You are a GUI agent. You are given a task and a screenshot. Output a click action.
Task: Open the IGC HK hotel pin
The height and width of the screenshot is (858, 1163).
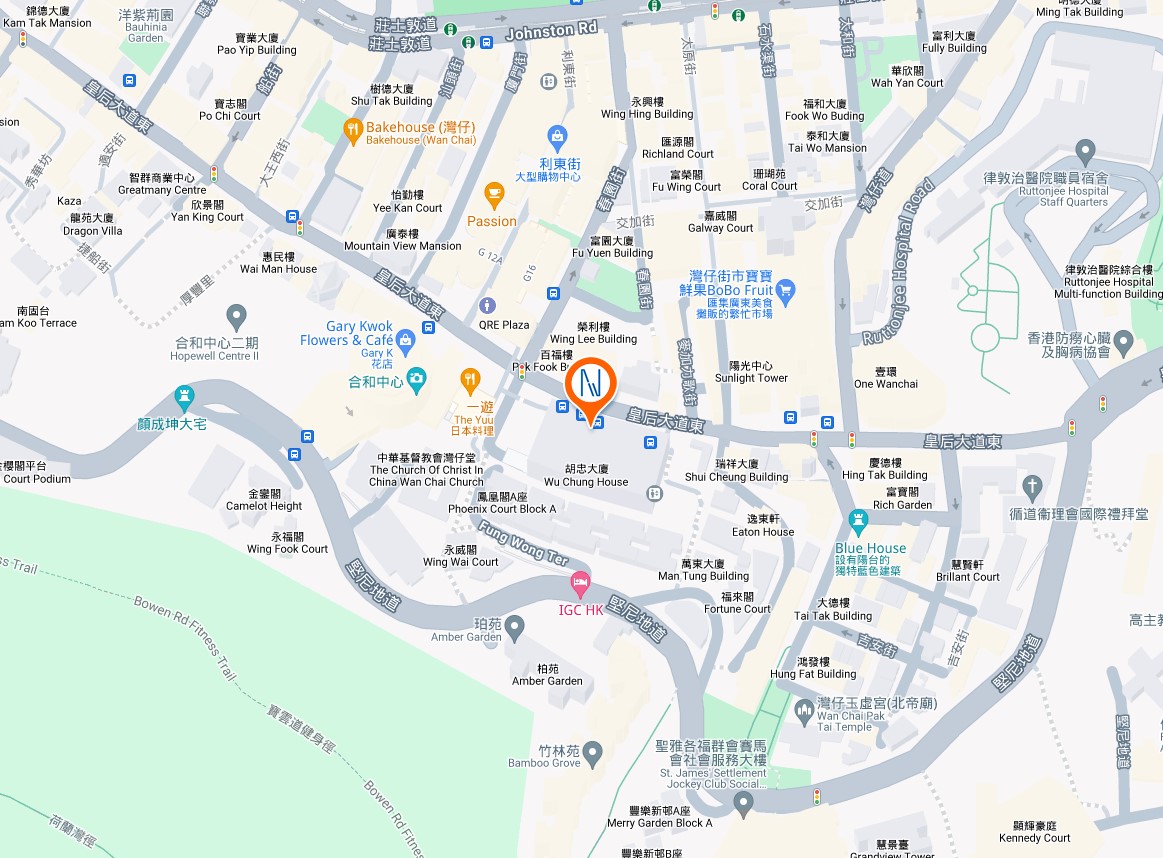point(580,584)
